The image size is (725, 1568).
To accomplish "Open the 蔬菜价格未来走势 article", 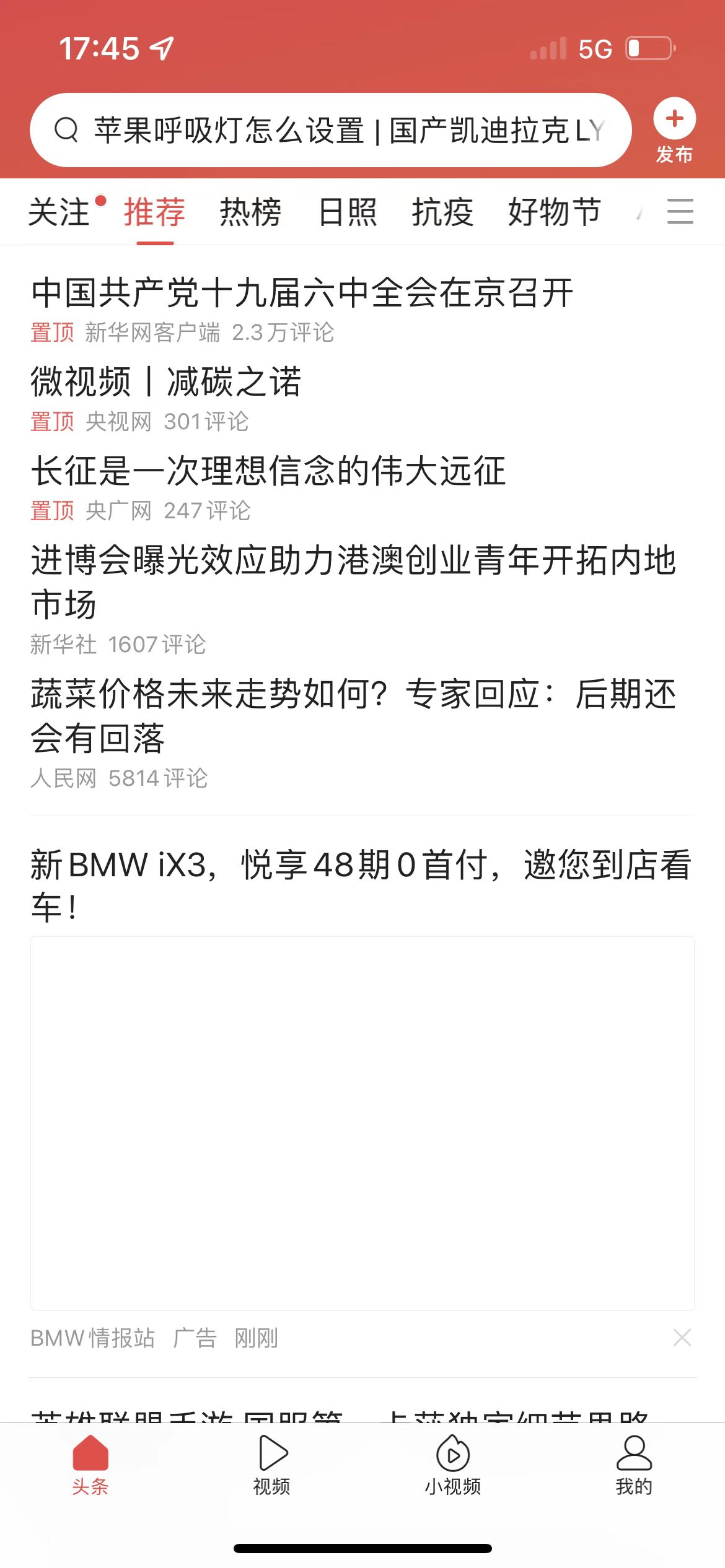I will coord(353,715).
